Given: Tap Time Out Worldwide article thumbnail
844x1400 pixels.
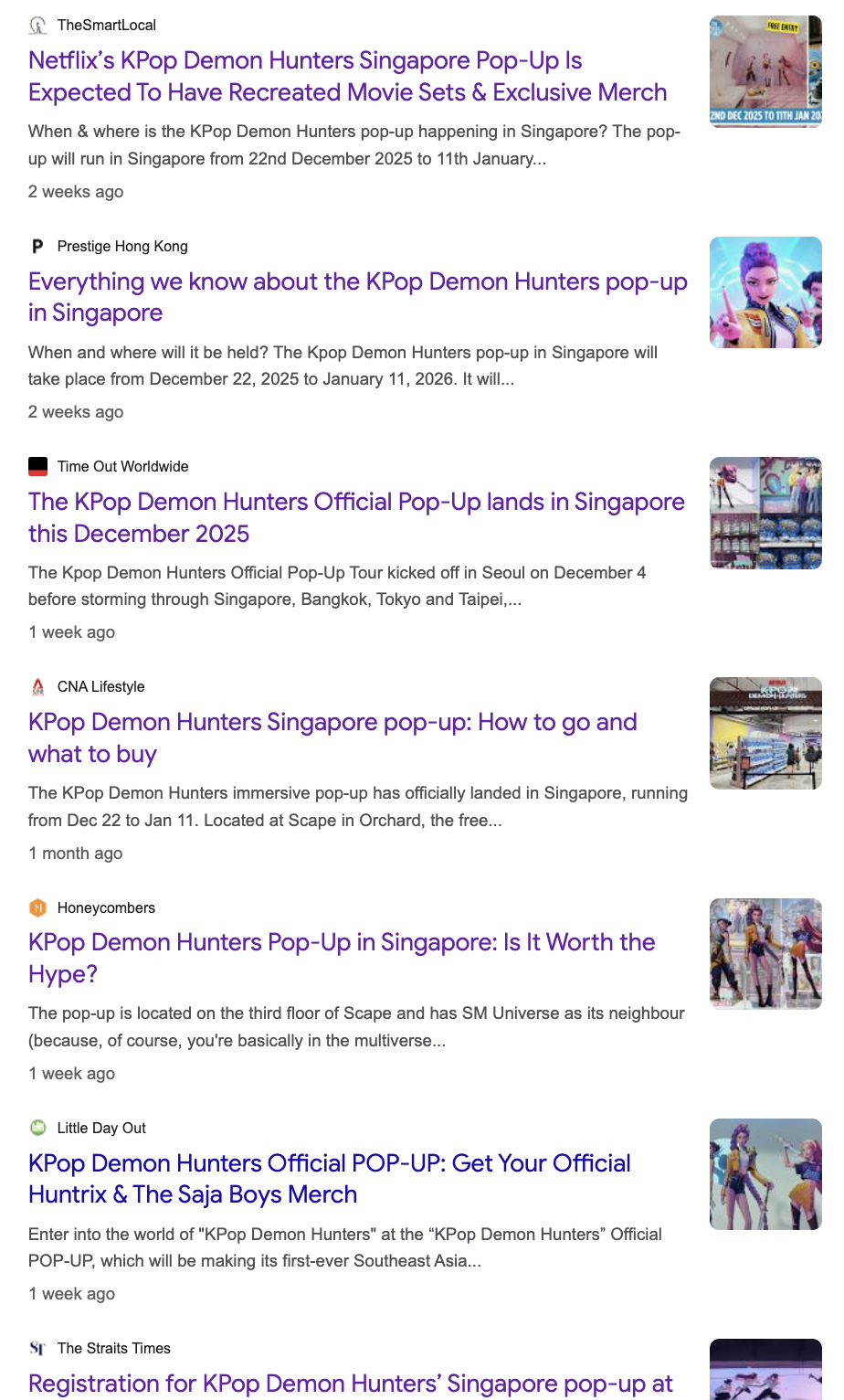Looking at the screenshot, I should pos(765,513).
